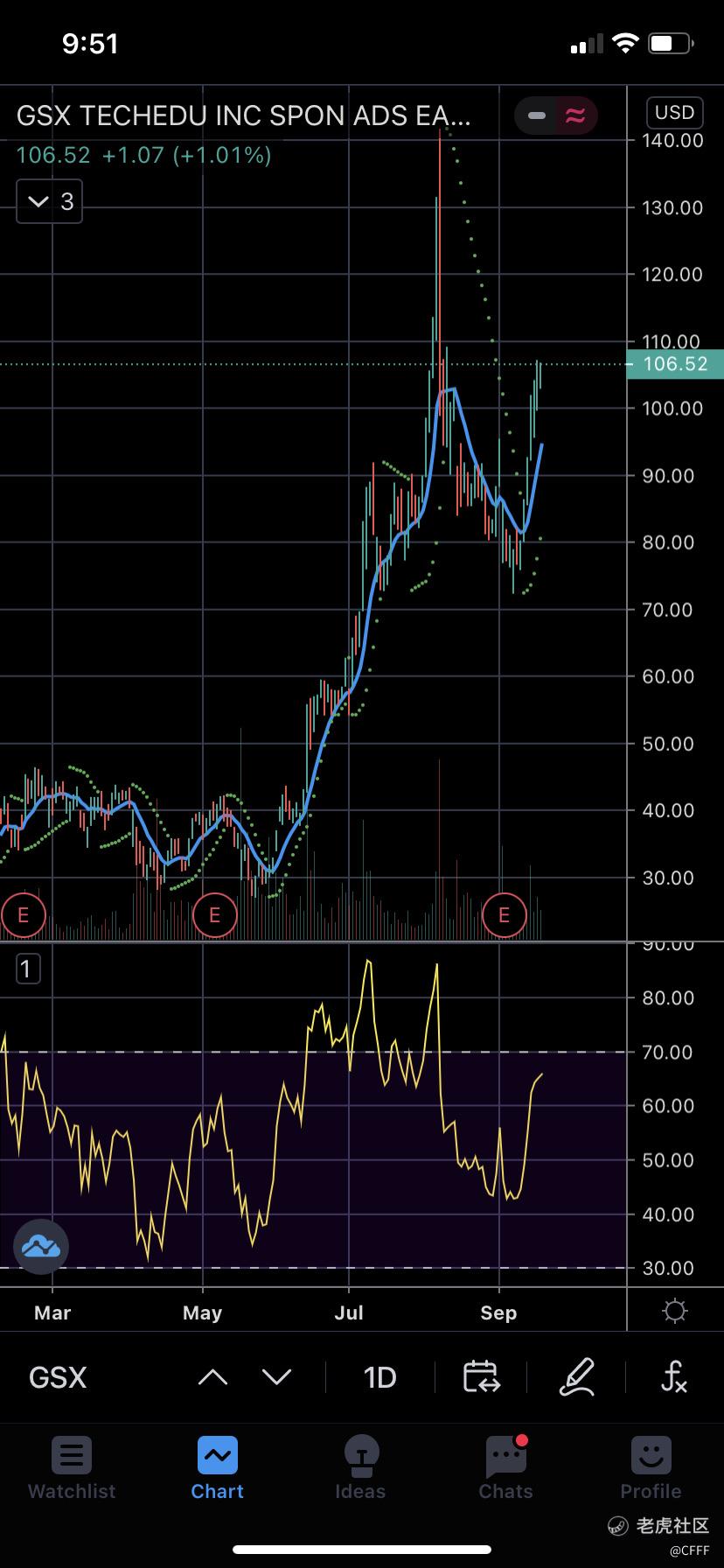The width and height of the screenshot is (724, 1568).
Task: Change the 1D chart interval
Action: 380,1378
